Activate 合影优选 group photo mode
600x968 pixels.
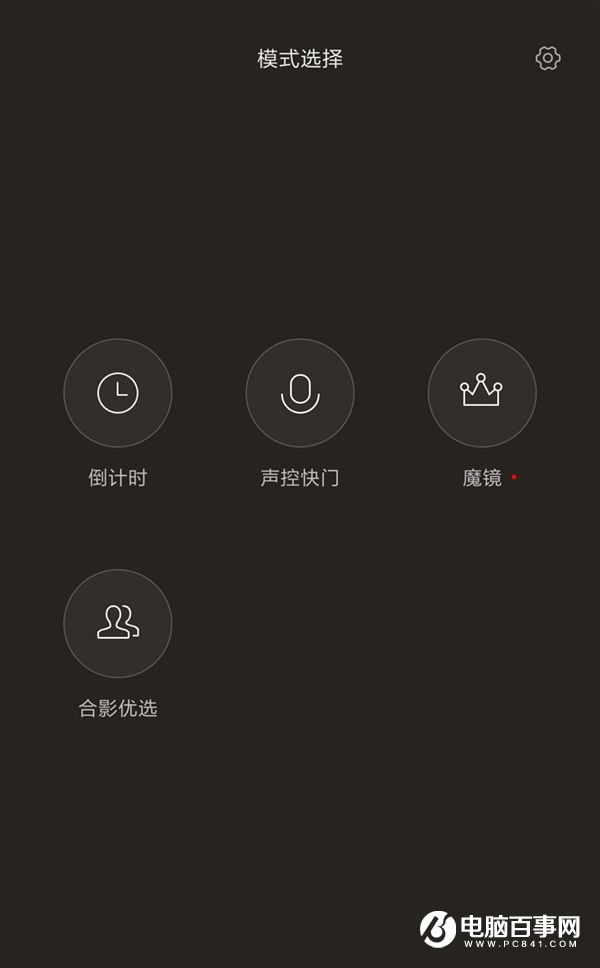tap(118, 623)
